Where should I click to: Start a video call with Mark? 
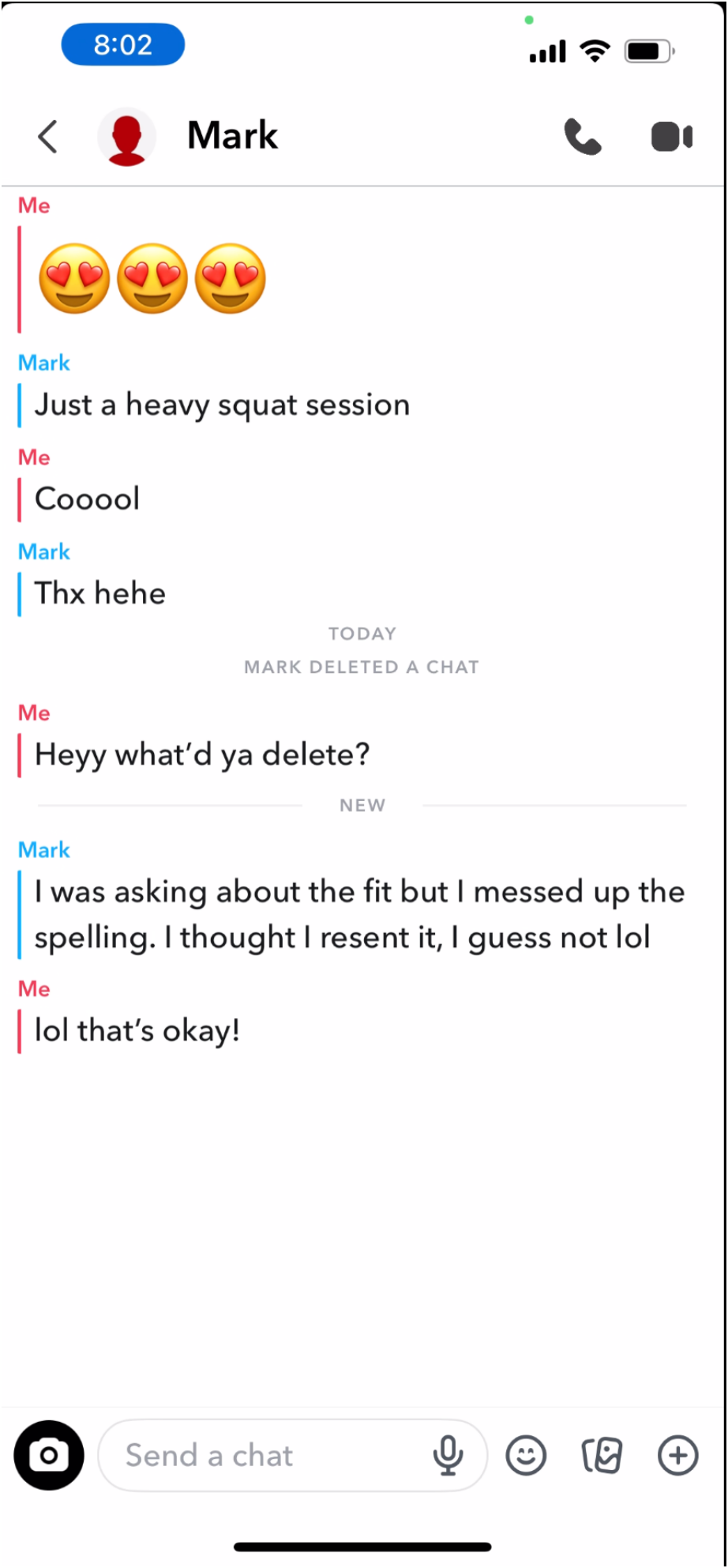pos(671,137)
